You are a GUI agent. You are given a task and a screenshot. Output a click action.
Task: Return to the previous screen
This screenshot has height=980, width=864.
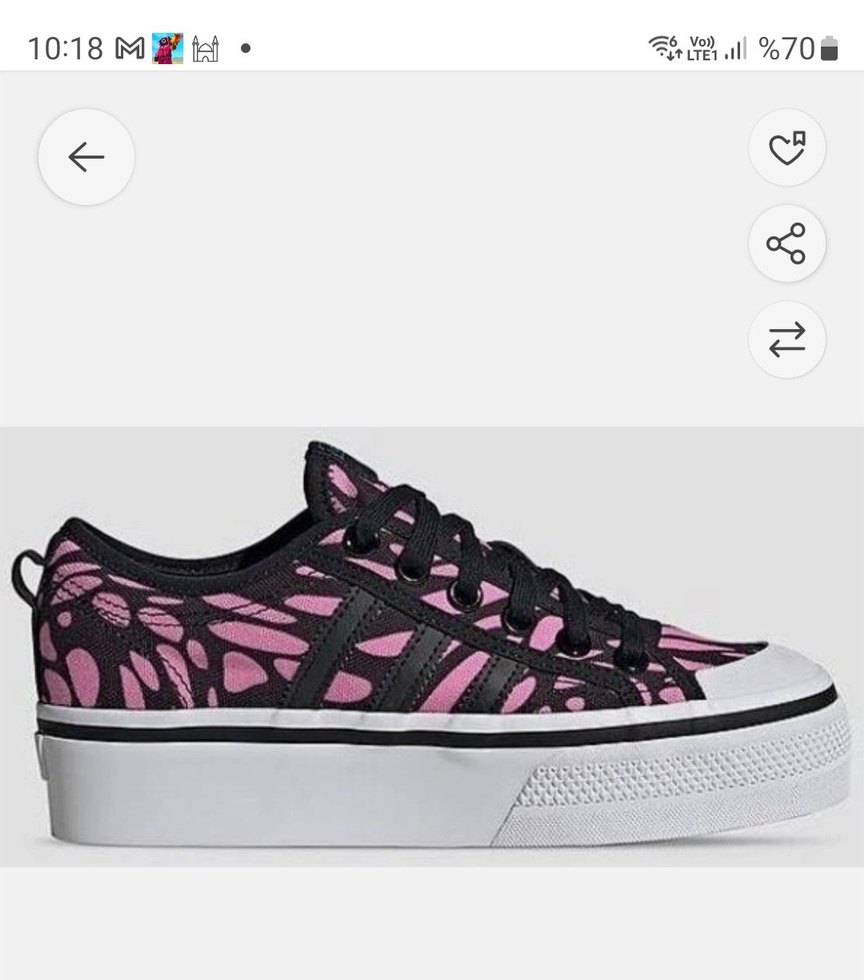click(86, 157)
